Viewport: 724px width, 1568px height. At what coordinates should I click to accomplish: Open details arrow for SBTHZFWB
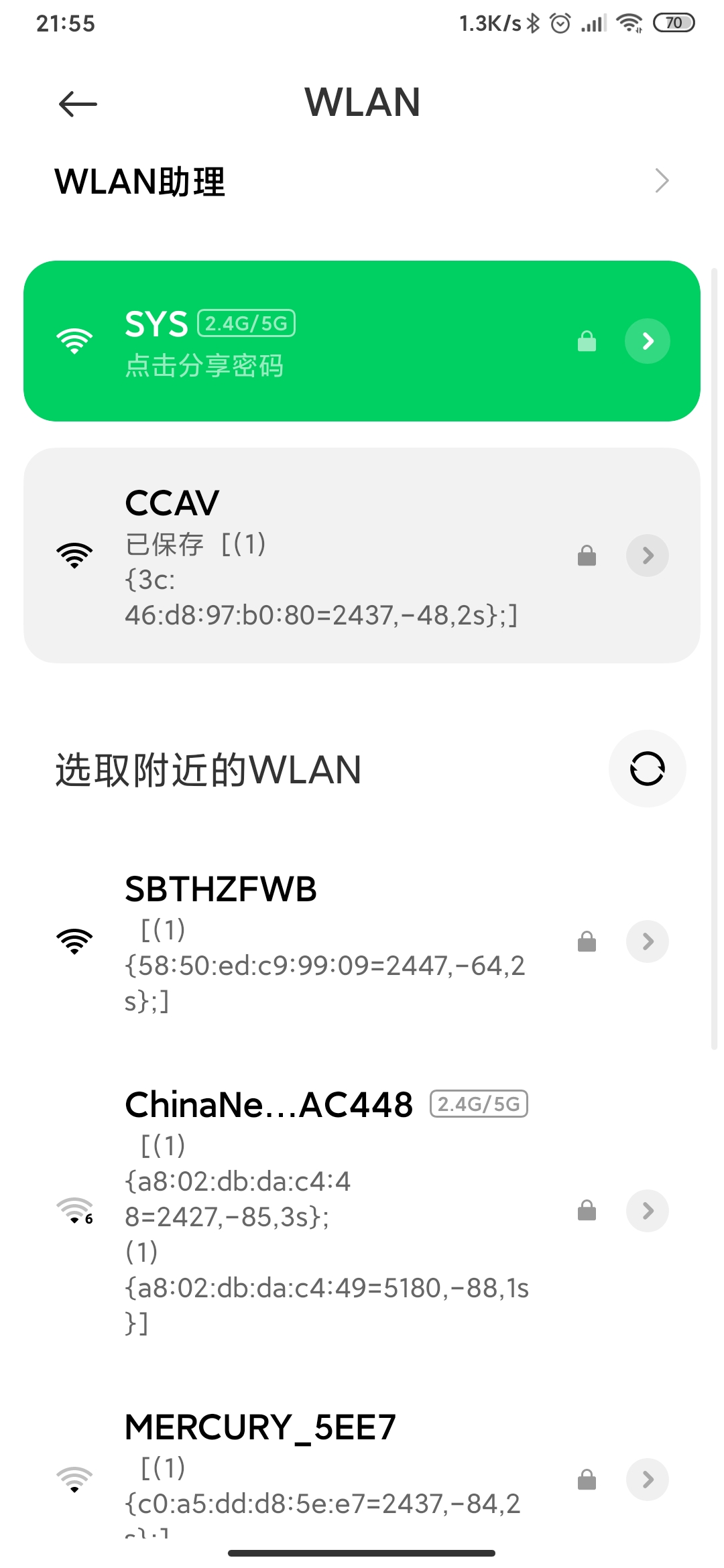tap(648, 941)
